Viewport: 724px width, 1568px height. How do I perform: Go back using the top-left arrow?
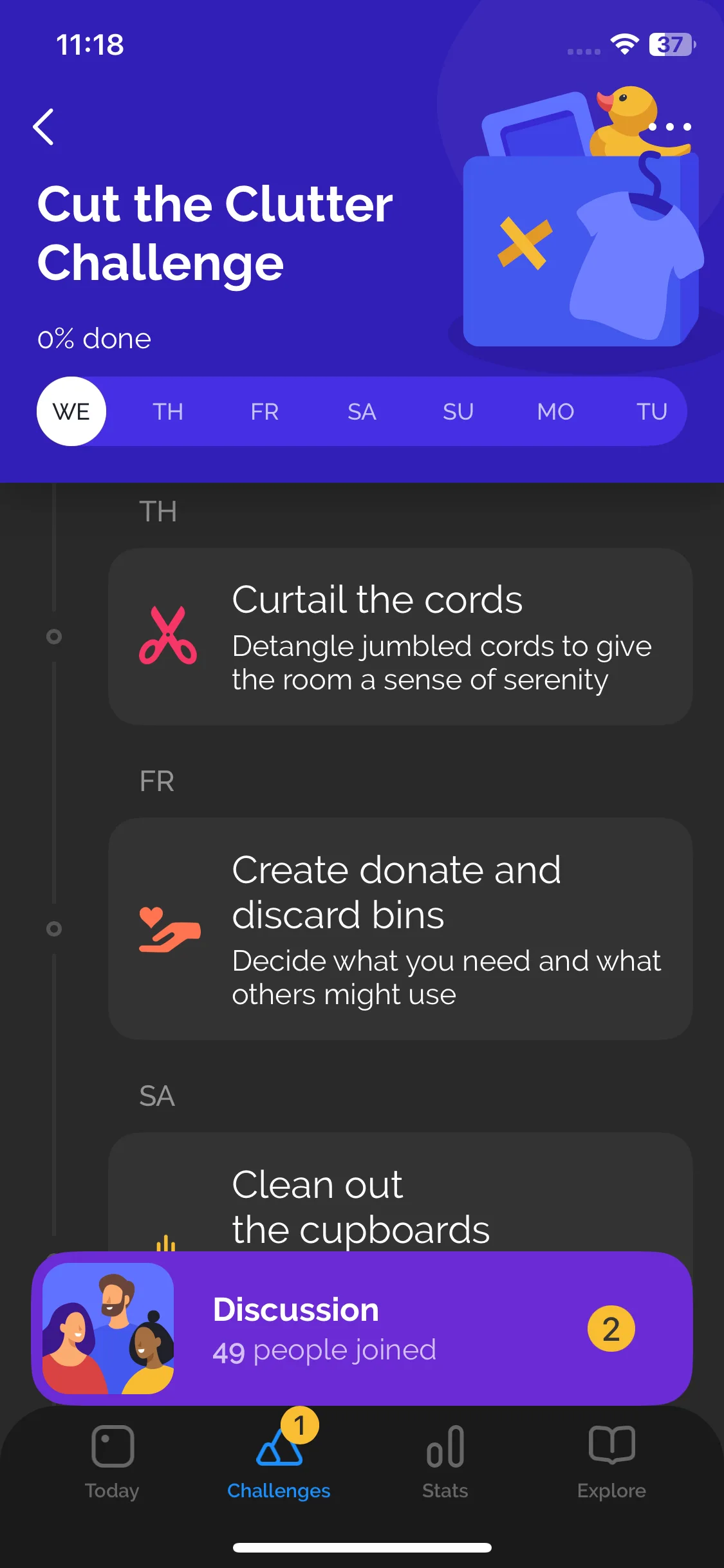coord(44,127)
